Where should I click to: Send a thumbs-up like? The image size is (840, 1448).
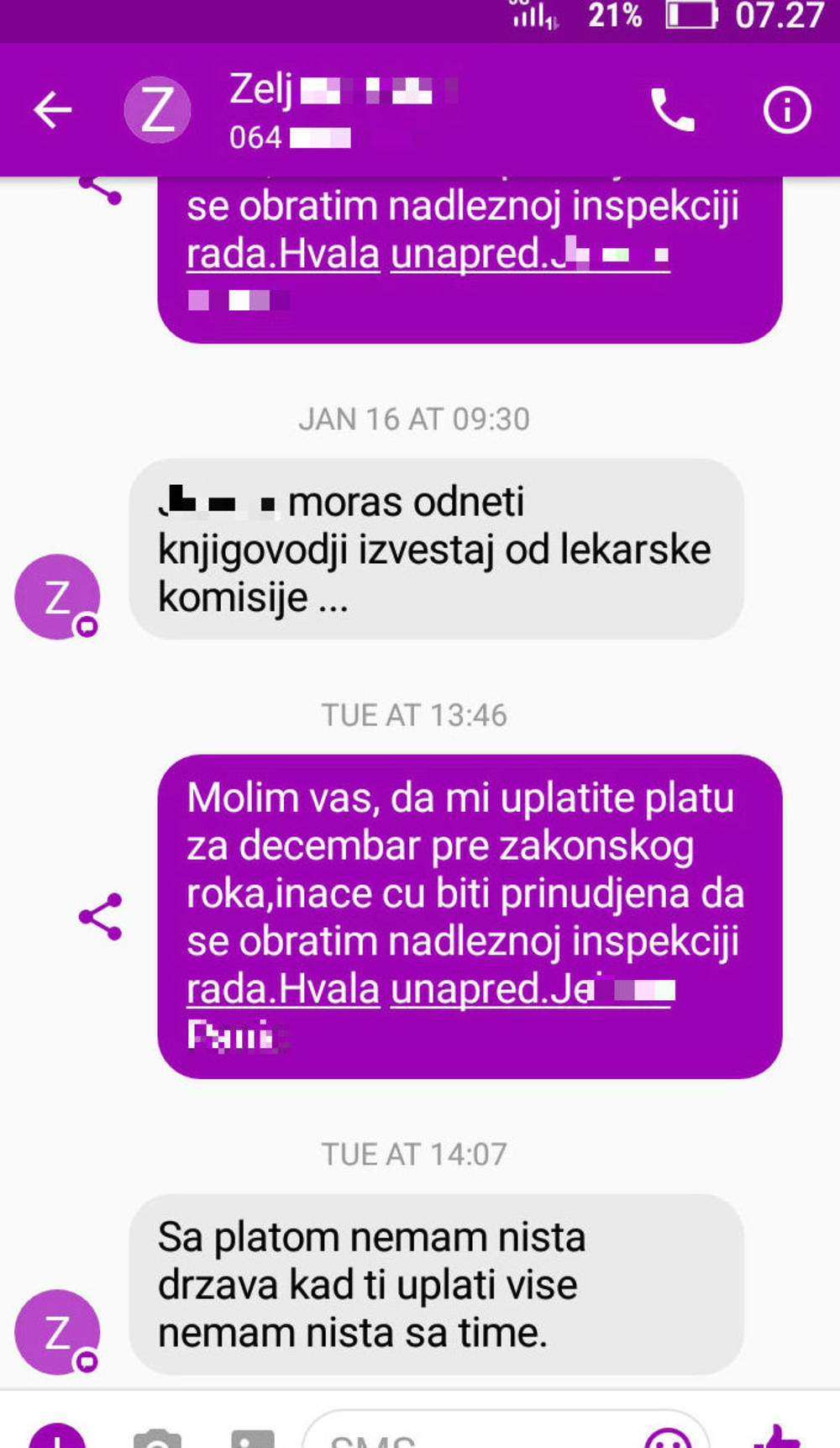[x=778, y=1436]
